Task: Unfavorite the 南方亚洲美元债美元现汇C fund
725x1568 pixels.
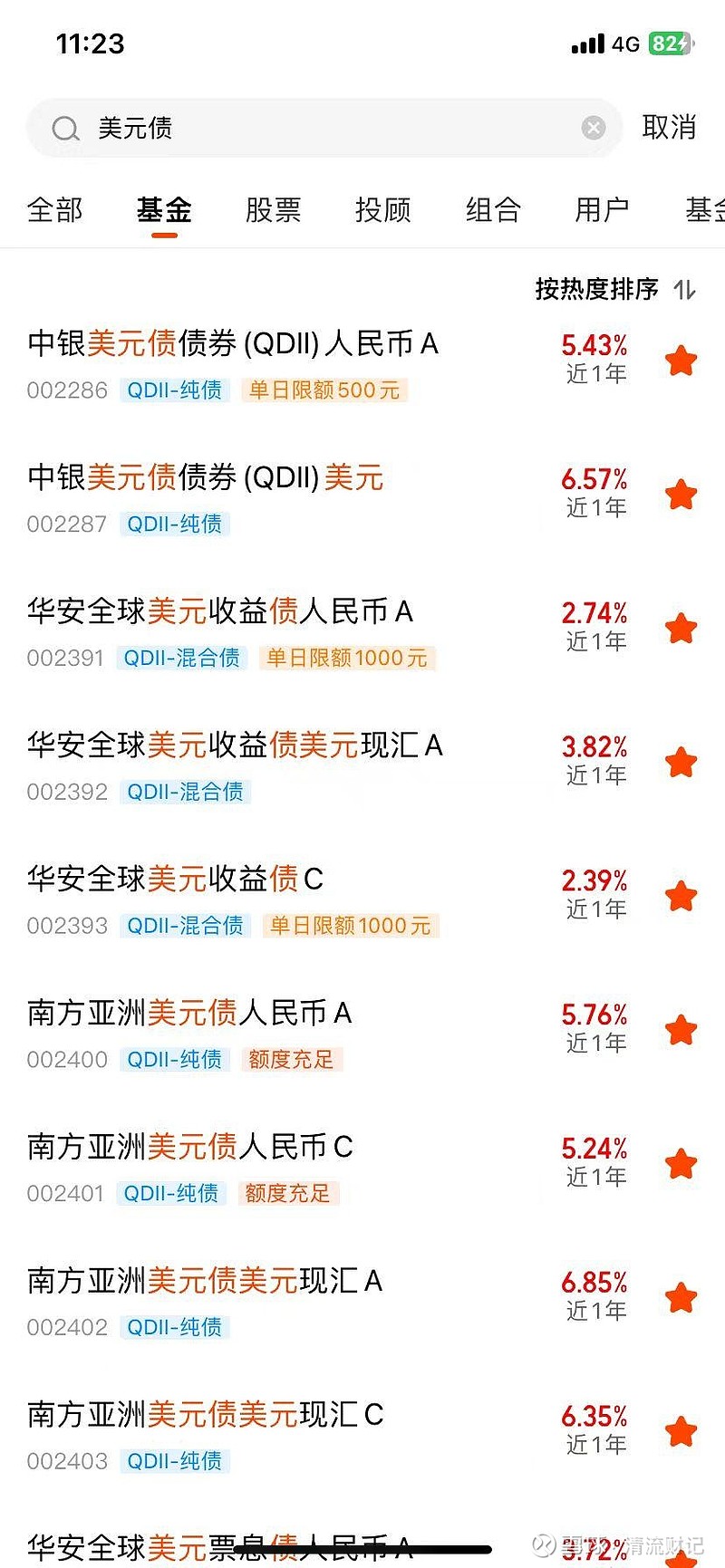Action: pyautogui.click(x=681, y=1430)
